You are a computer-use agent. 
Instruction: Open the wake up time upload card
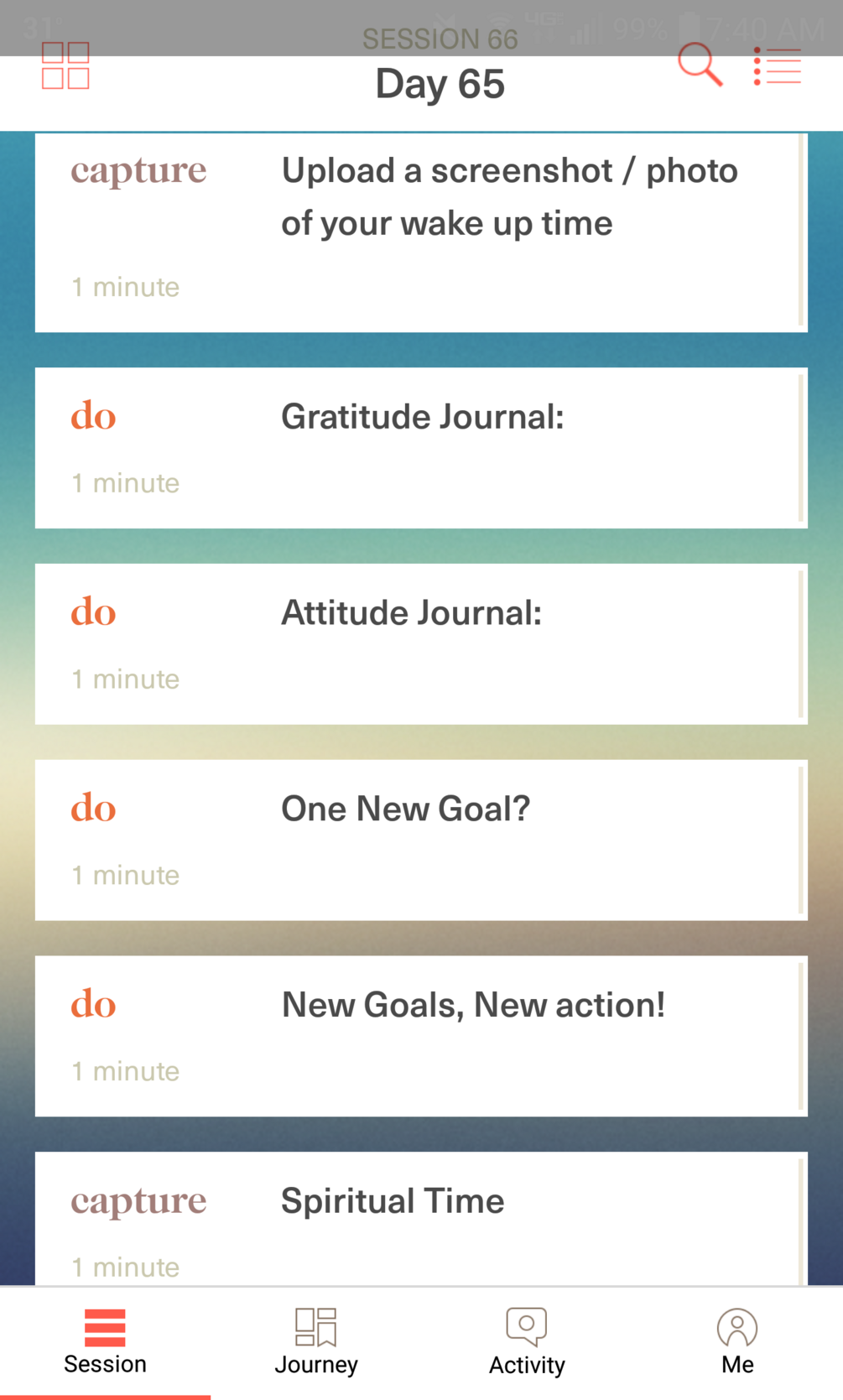(420, 232)
